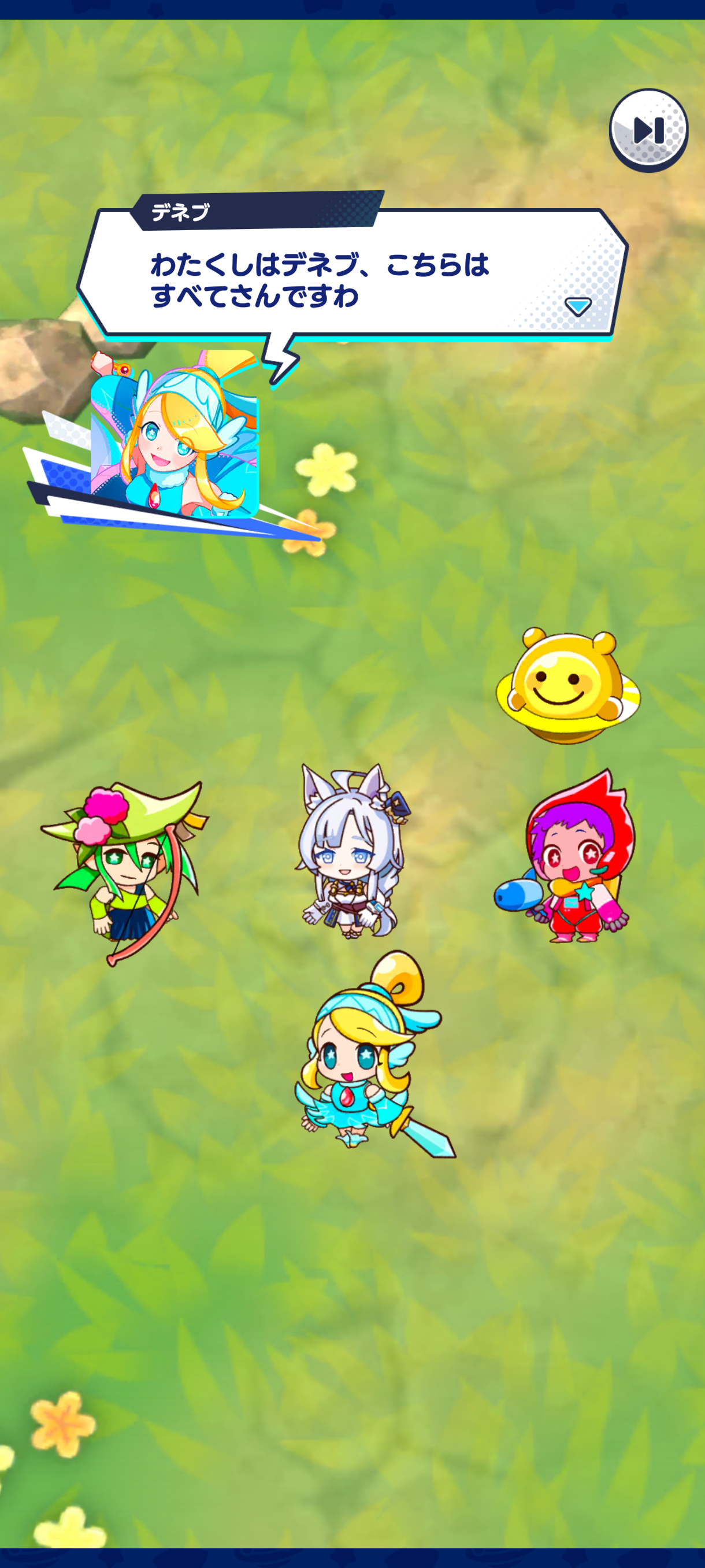Advance Deneb's dialogue with the arrow
Image resolution: width=705 pixels, height=1568 pixels.
pyautogui.click(x=577, y=306)
